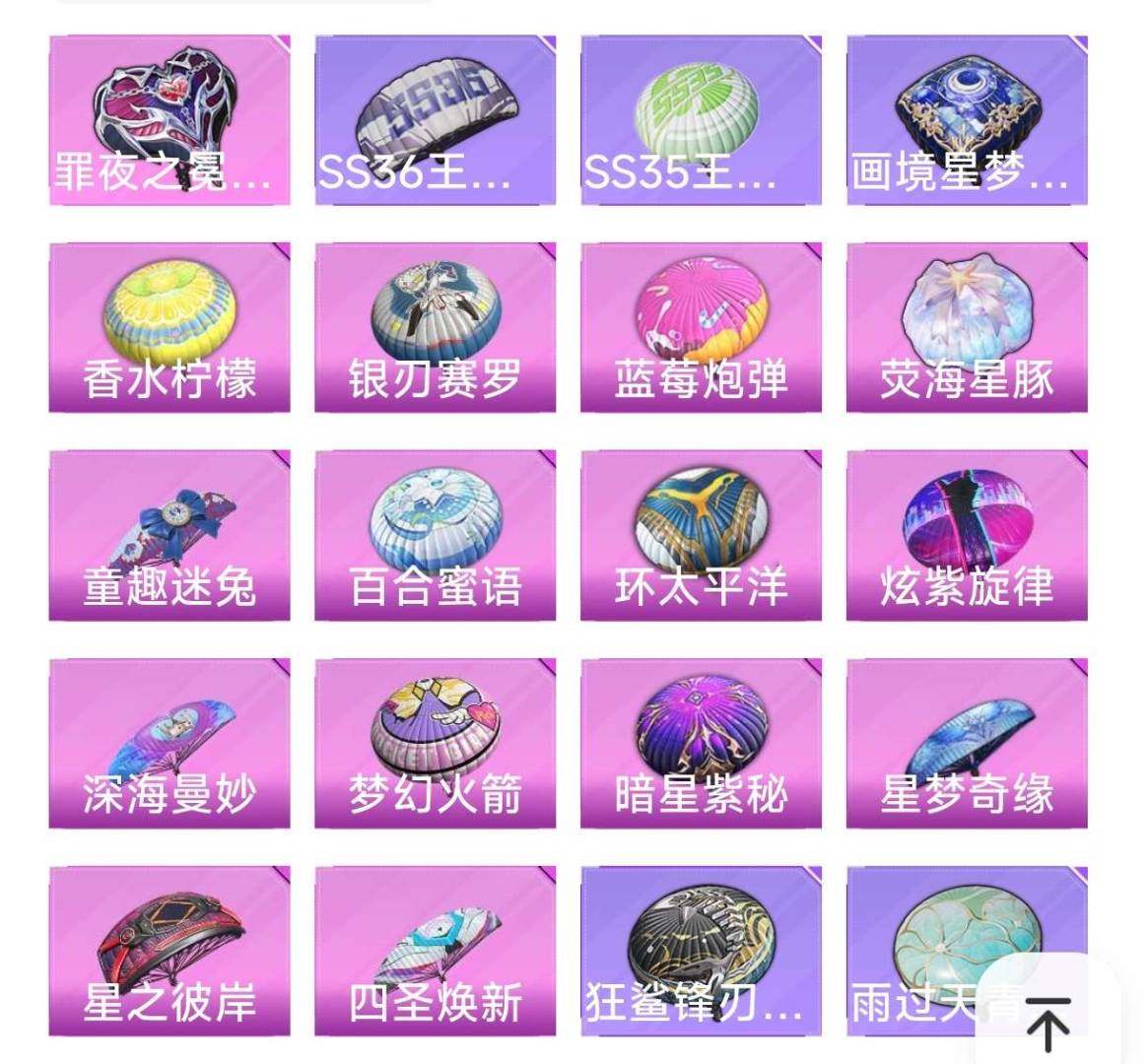Image resolution: width=1146 pixels, height=1064 pixels.
Task: Select the 银刃赛罗 parachute tile
Action: [x=435, y=327]
